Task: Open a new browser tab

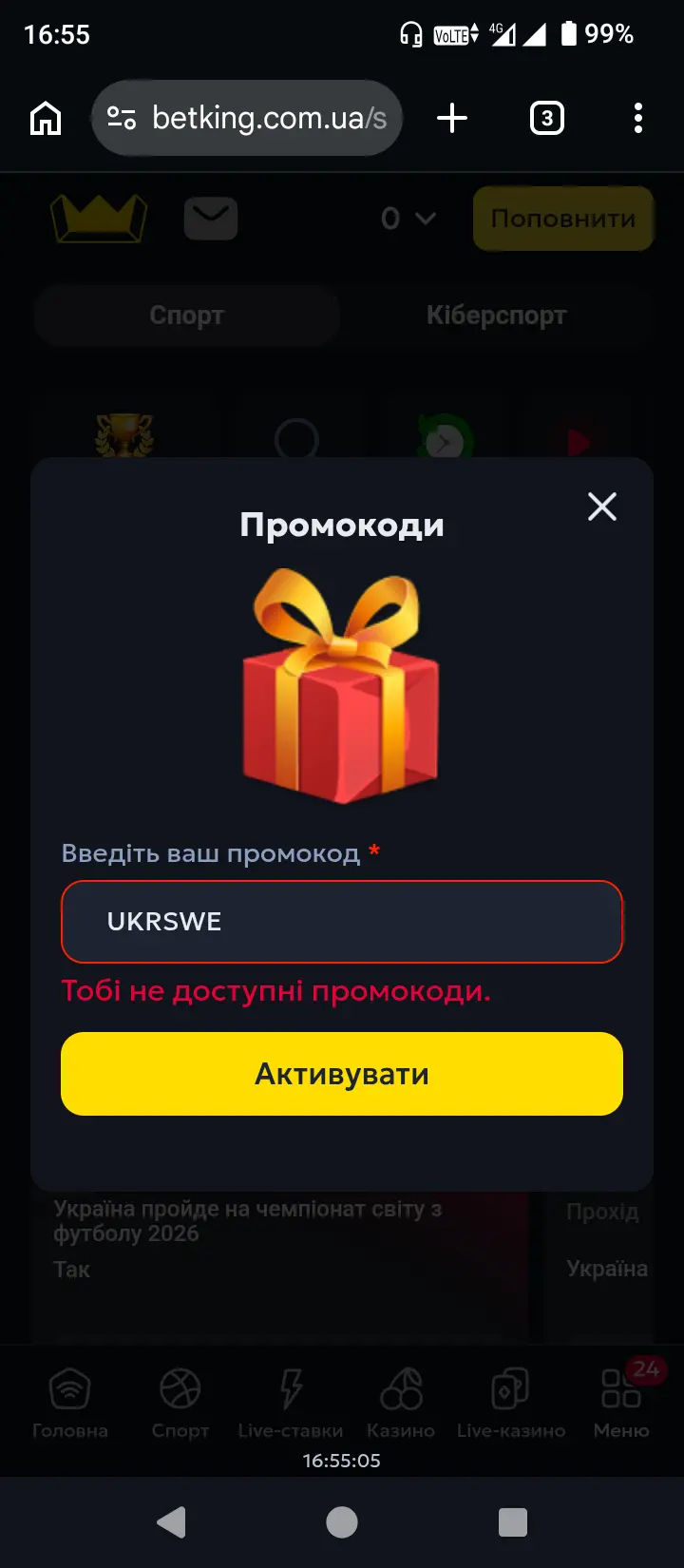Action: 452,119
